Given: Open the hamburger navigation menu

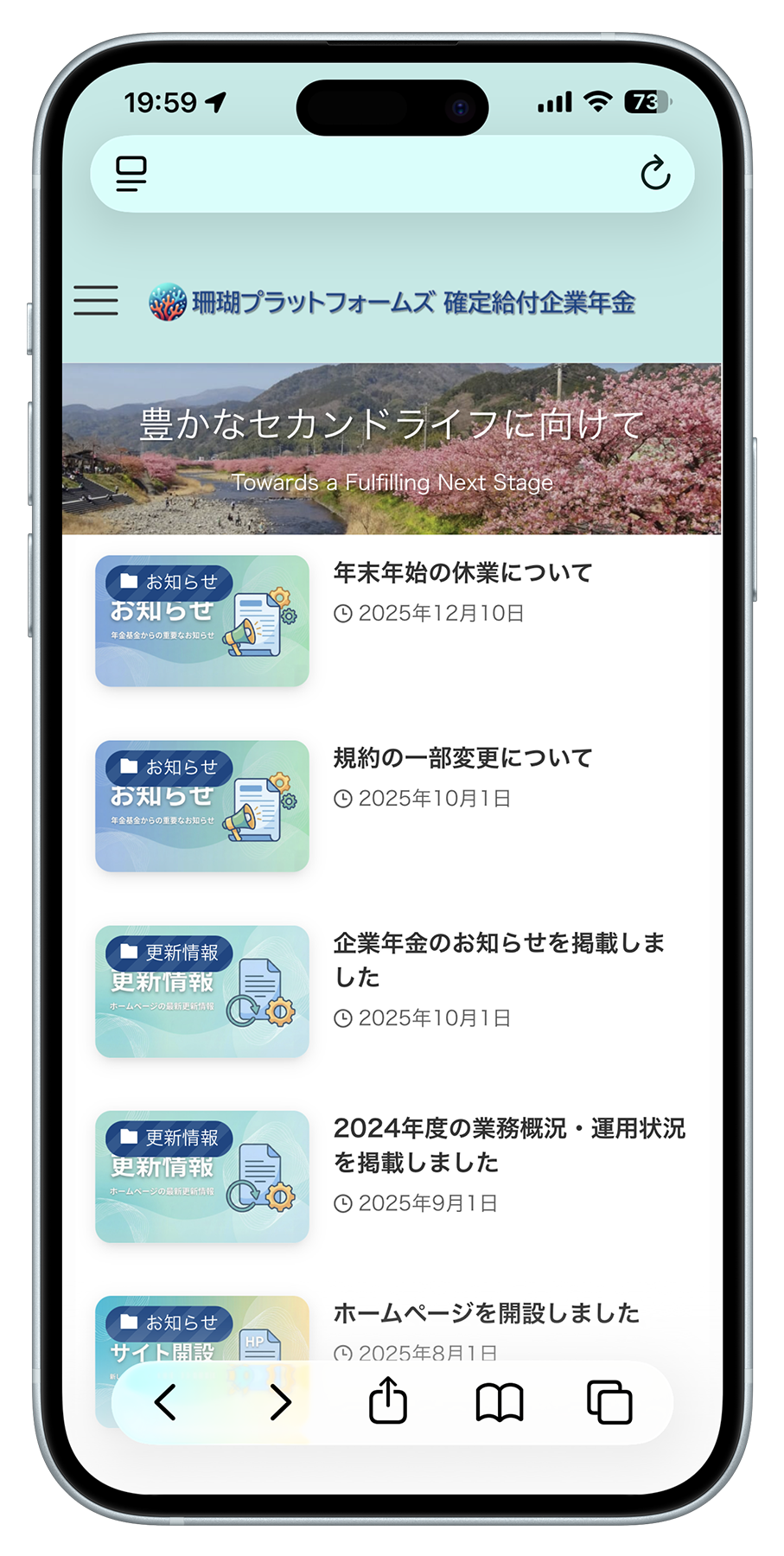Looking at the screenshot, I should 96,300.
